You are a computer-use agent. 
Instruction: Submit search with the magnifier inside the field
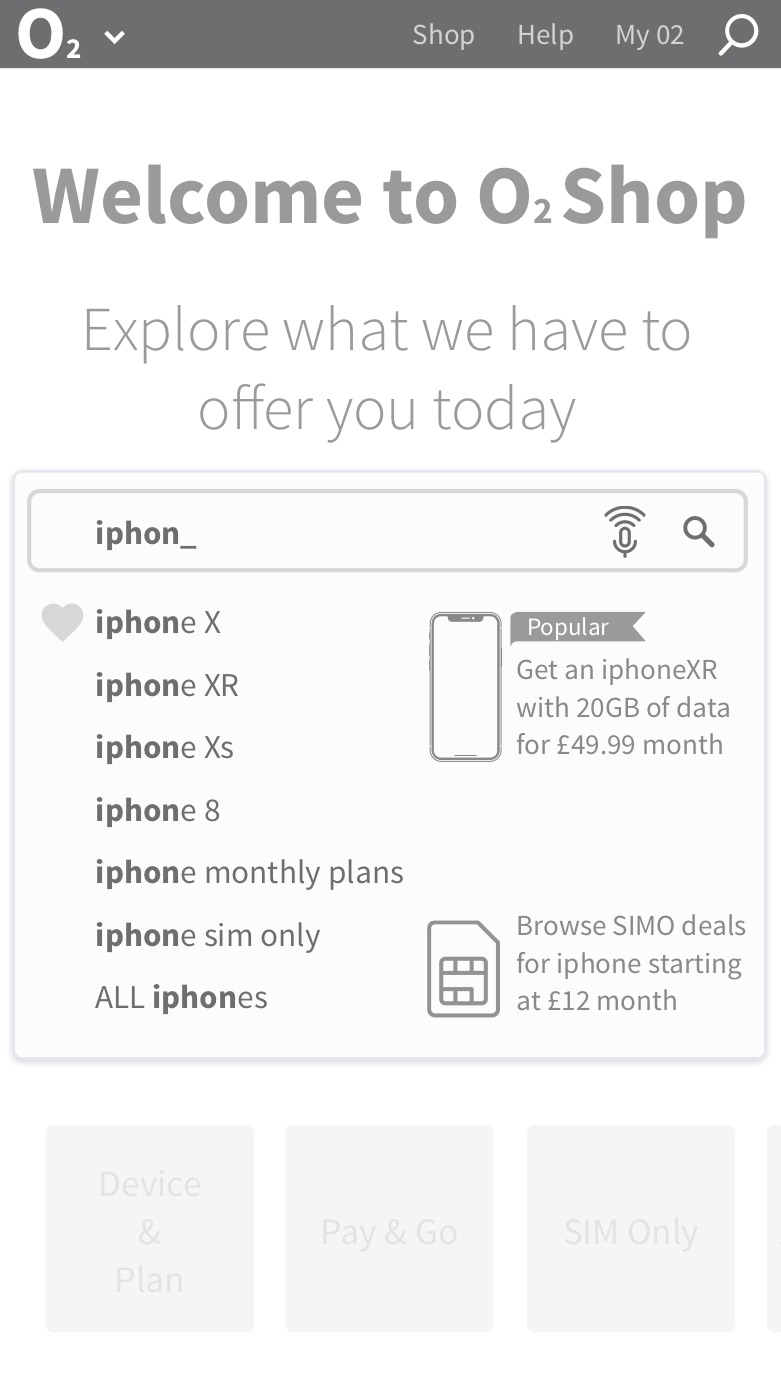(x=699, y=531)
